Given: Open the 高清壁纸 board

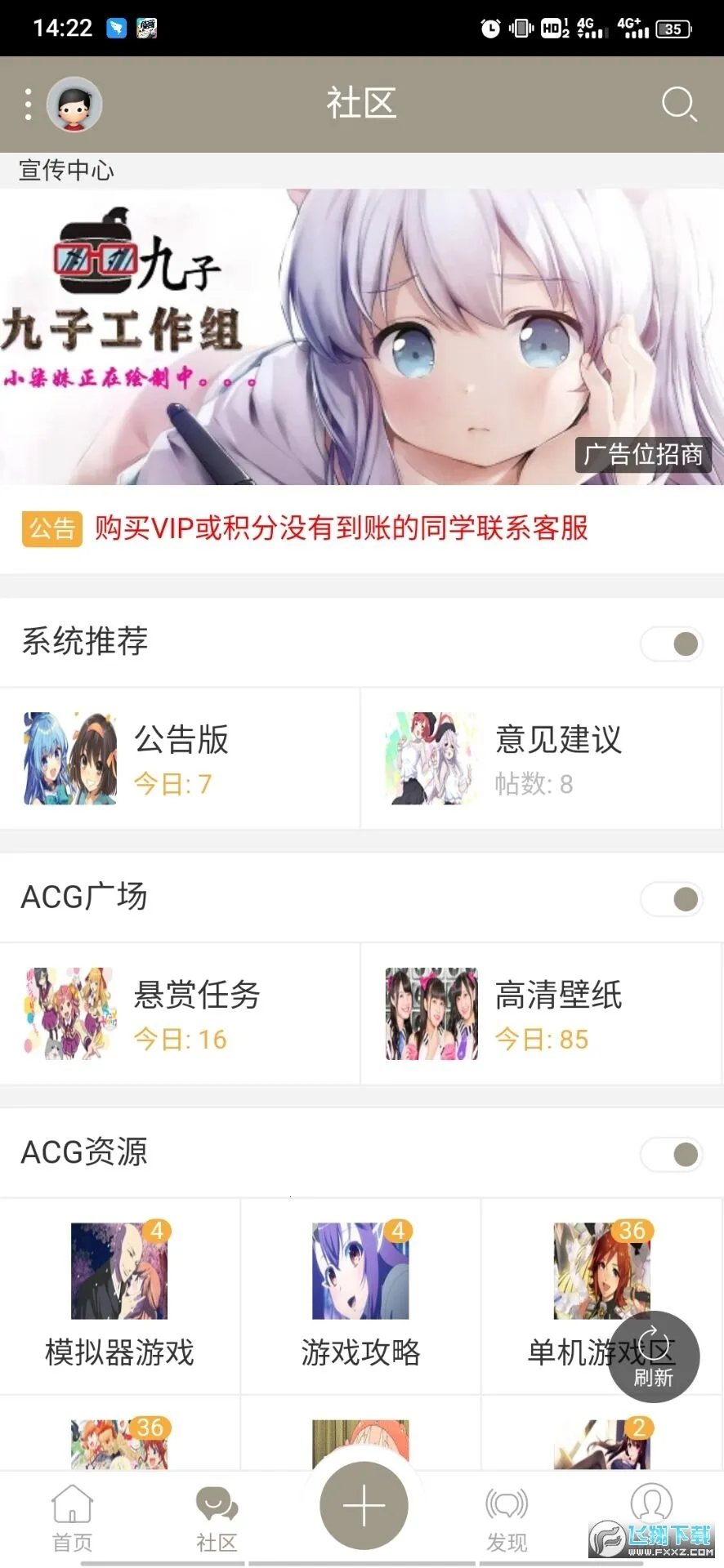Looking at the screenshot, I should 541,1013.
